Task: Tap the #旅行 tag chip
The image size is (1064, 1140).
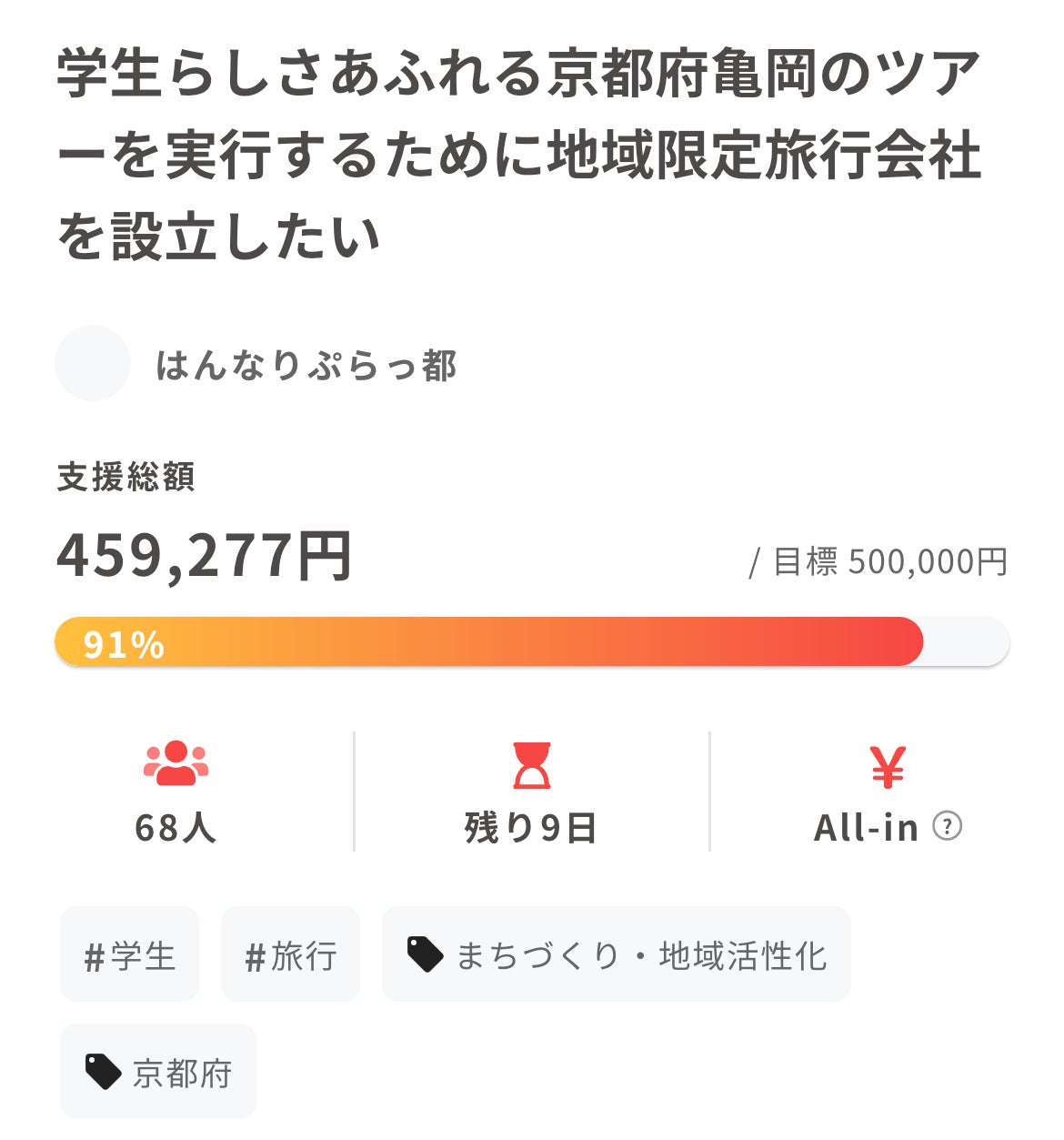Action: pos(290,954)
